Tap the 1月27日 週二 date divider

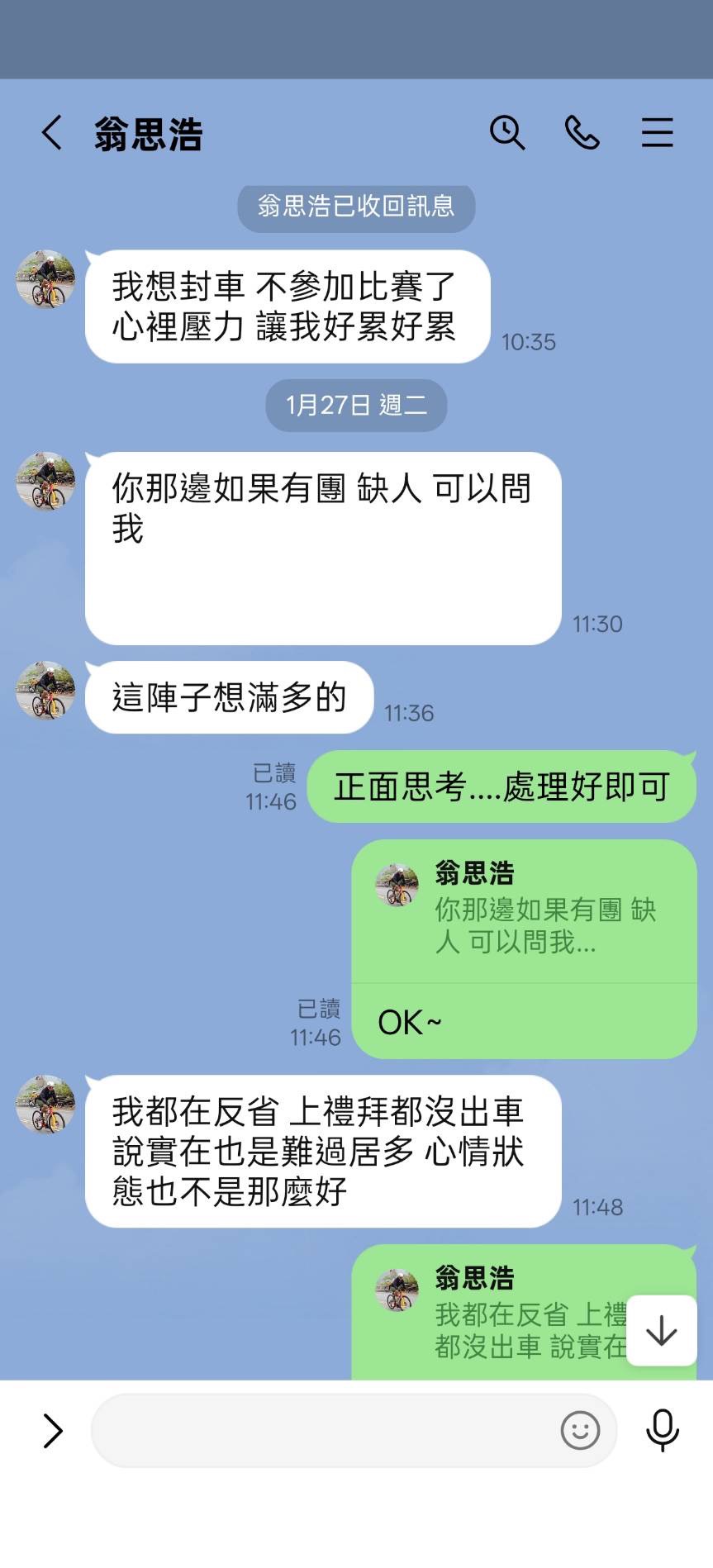[x=355, y=405]
